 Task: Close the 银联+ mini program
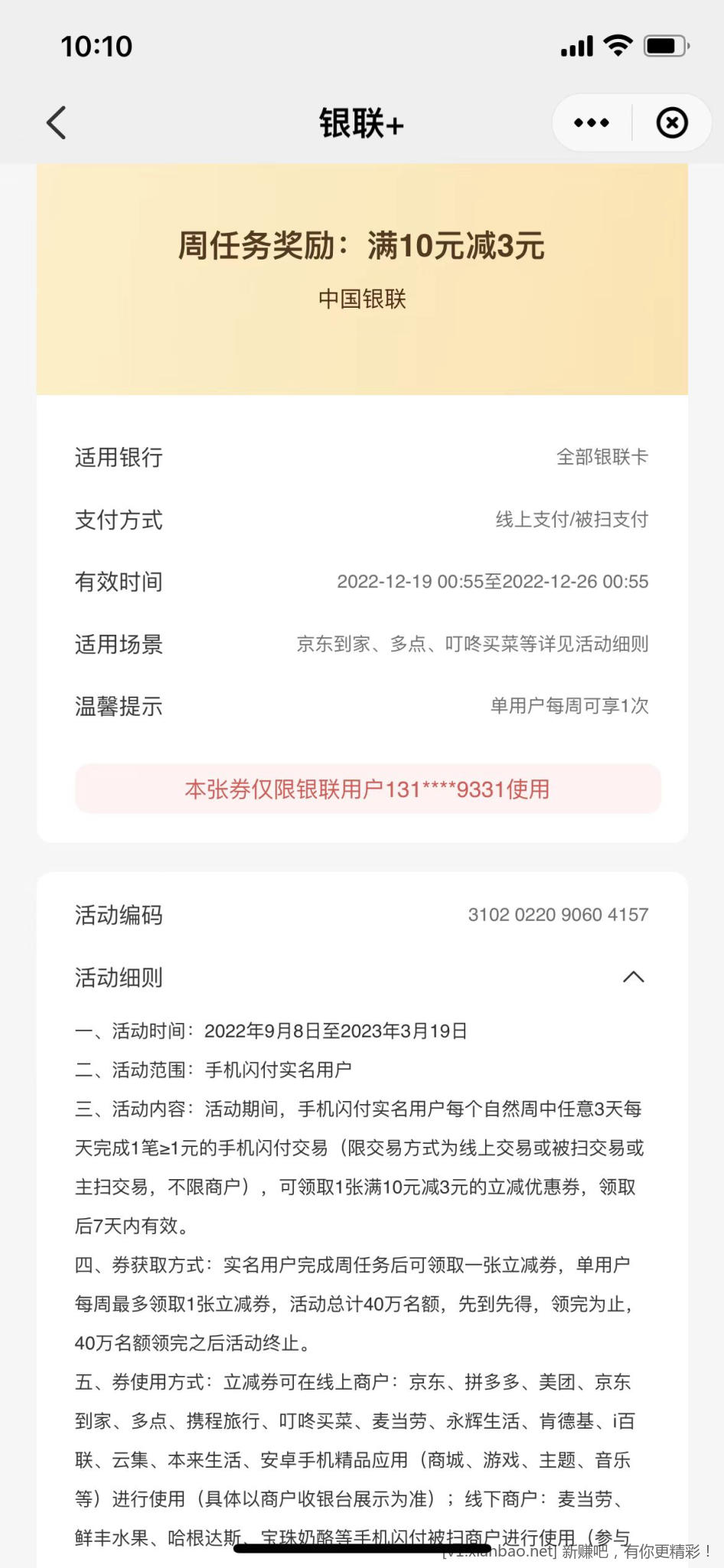point(672,122)
